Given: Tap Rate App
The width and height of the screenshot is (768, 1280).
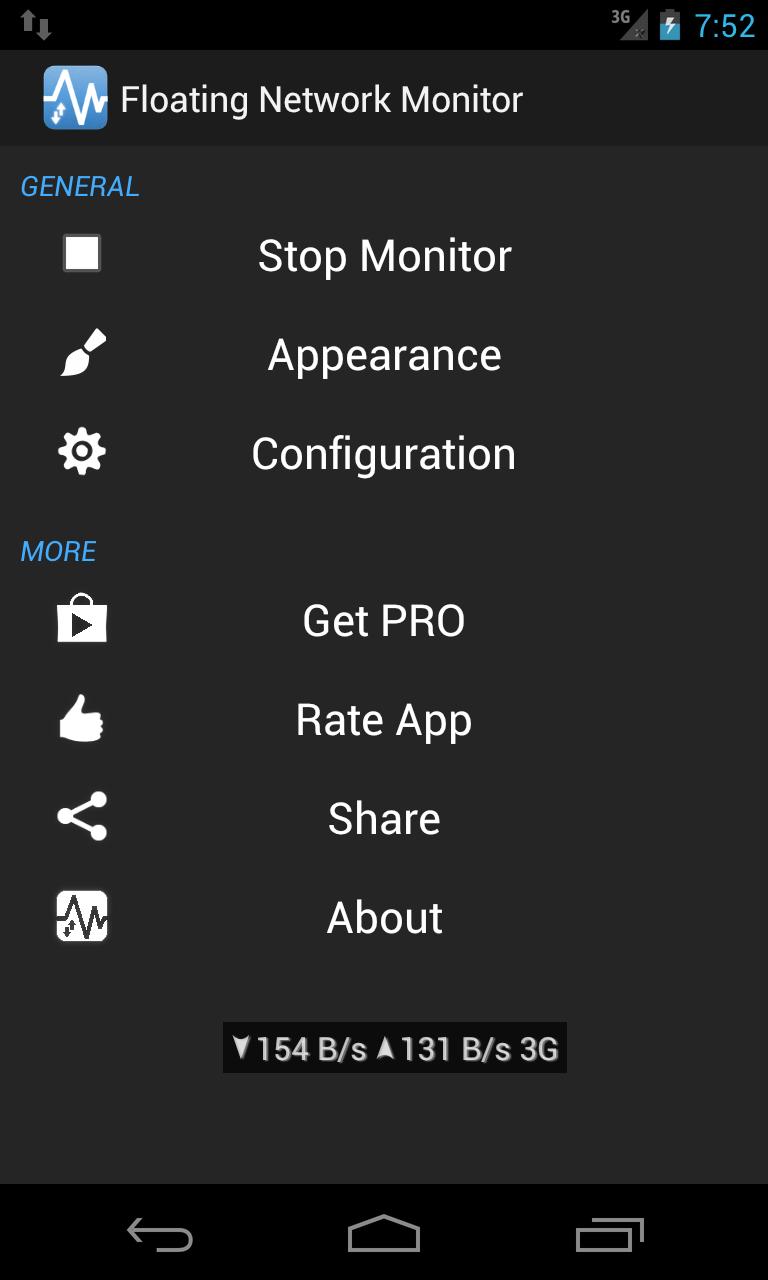Looking at the screenshot, I should pyautogui.click(x=384, y=719).
